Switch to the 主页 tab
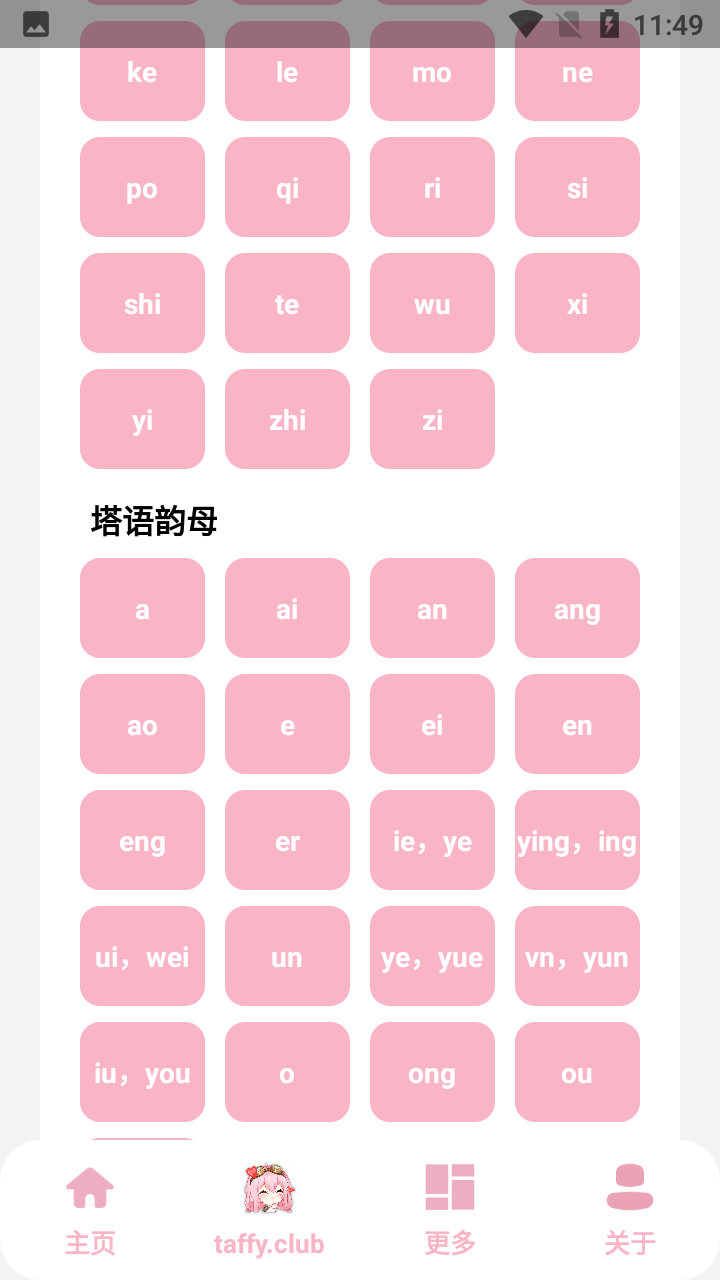This screenshot has width=720, height=1280. coord(90,1210)
